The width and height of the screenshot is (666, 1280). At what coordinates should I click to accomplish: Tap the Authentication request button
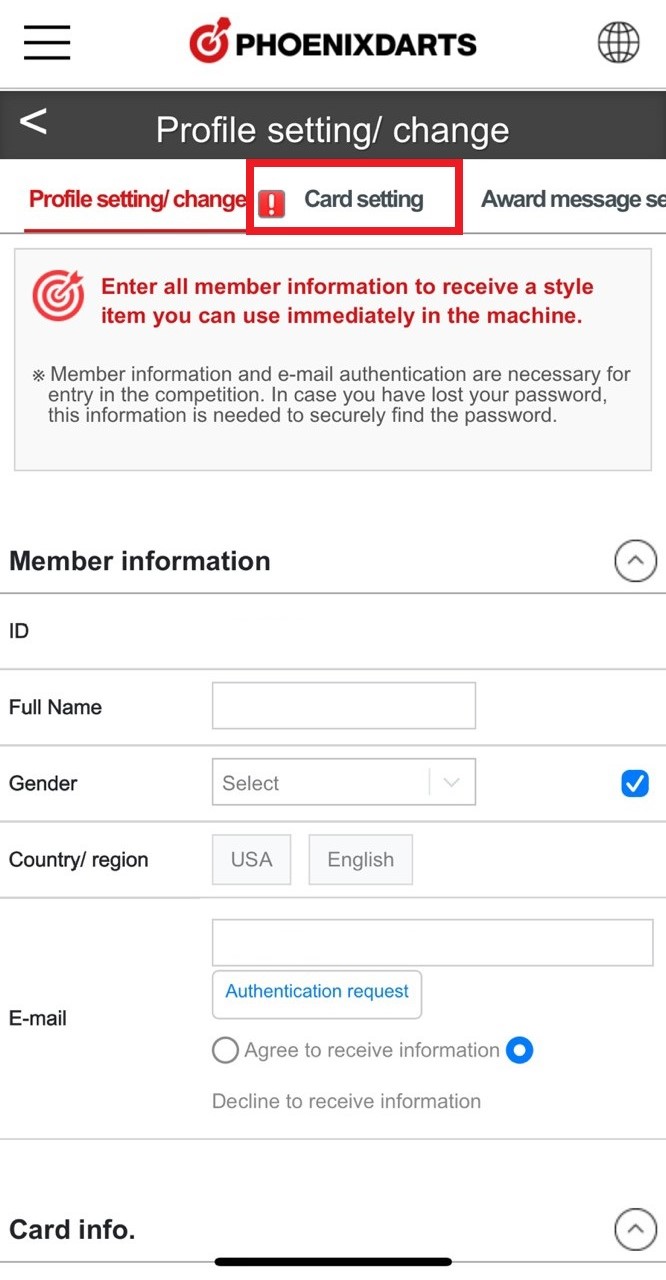pos(317,994)
